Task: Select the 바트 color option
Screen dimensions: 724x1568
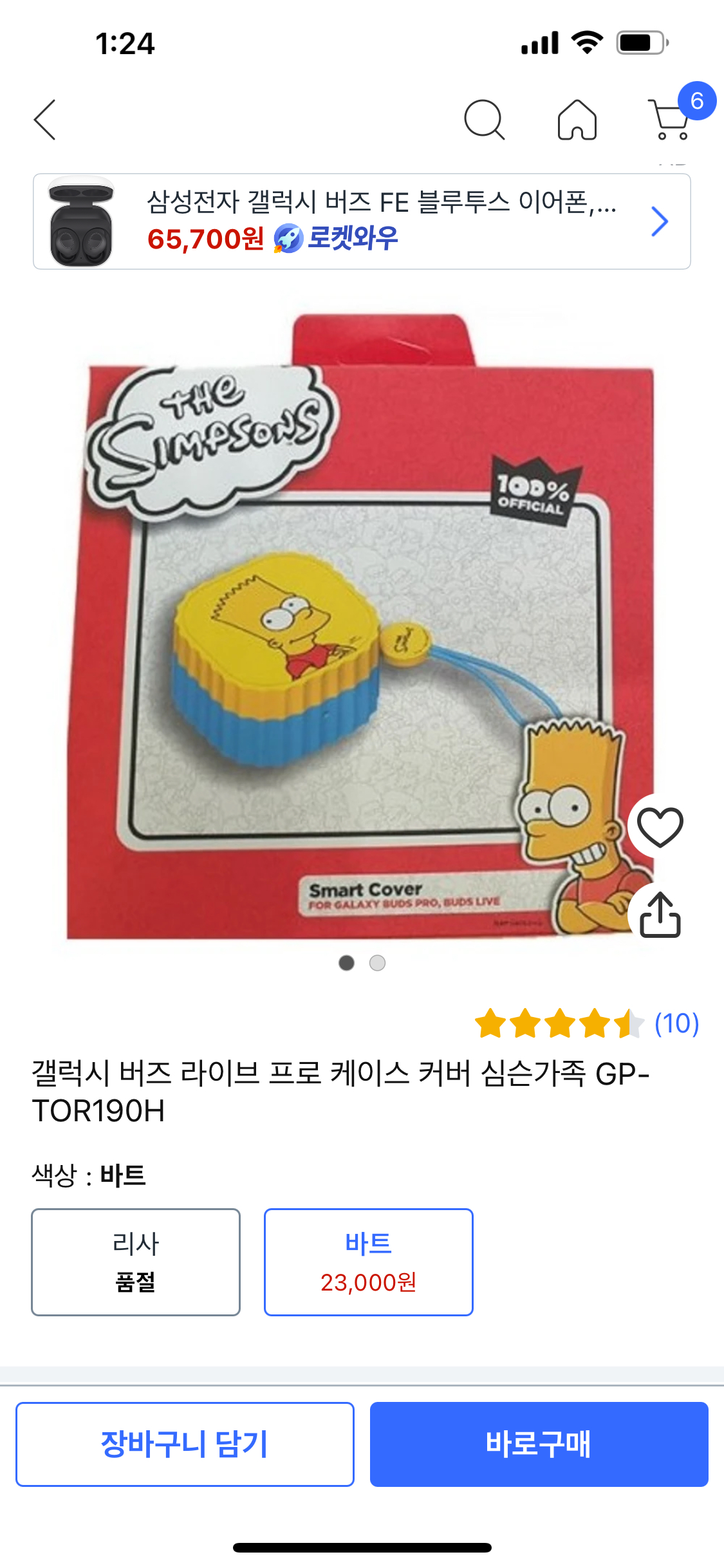Action: click(x=368, y=1262)
